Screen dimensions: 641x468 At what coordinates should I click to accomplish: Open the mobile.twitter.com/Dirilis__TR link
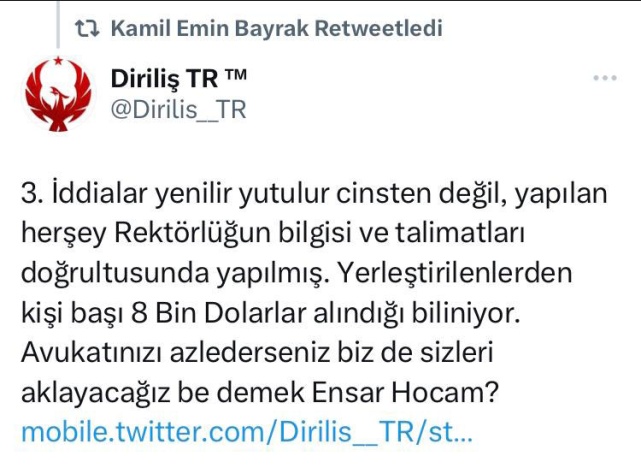246,433
